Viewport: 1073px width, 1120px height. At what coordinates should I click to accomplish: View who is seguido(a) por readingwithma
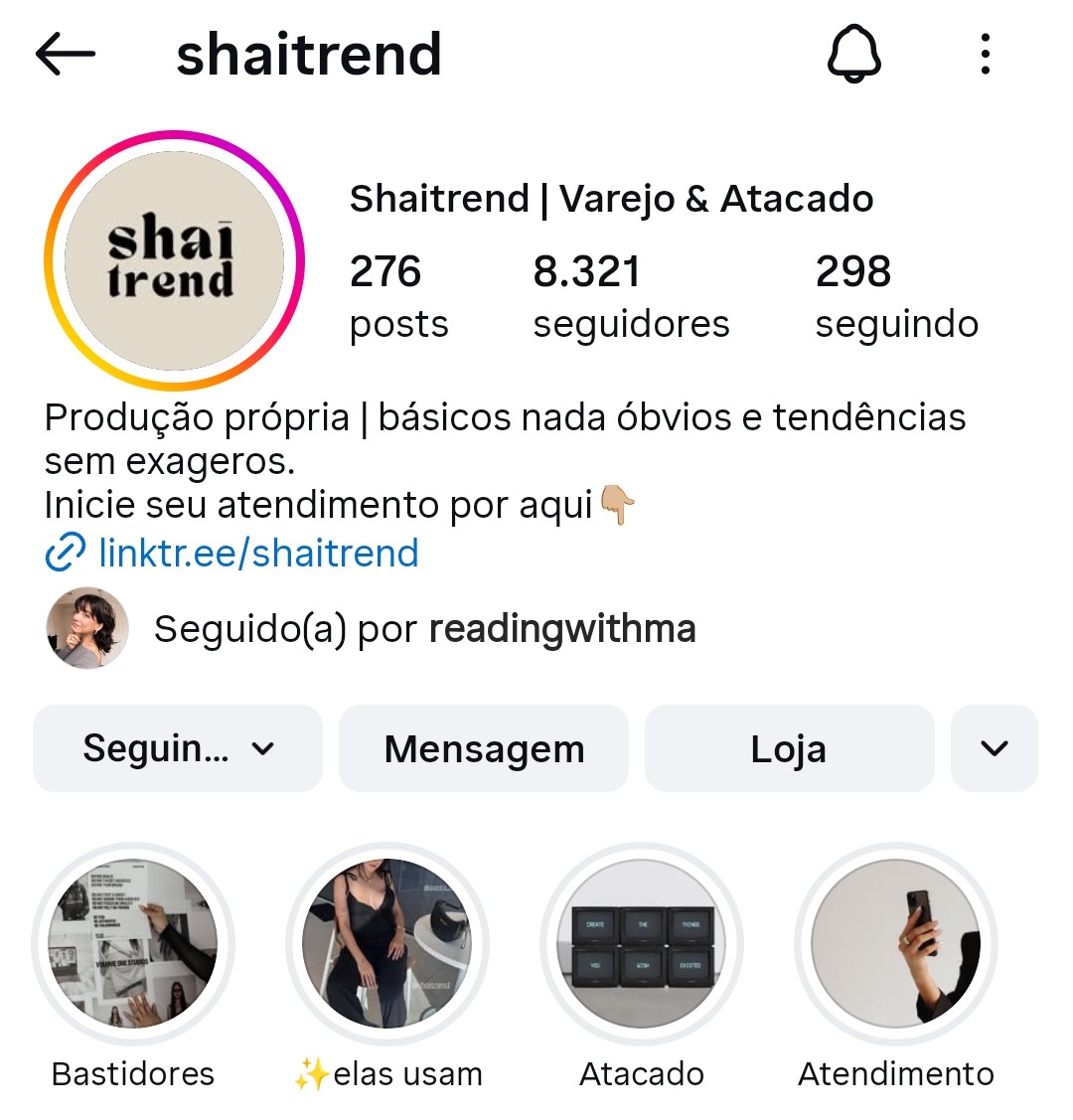coord(423,629)
